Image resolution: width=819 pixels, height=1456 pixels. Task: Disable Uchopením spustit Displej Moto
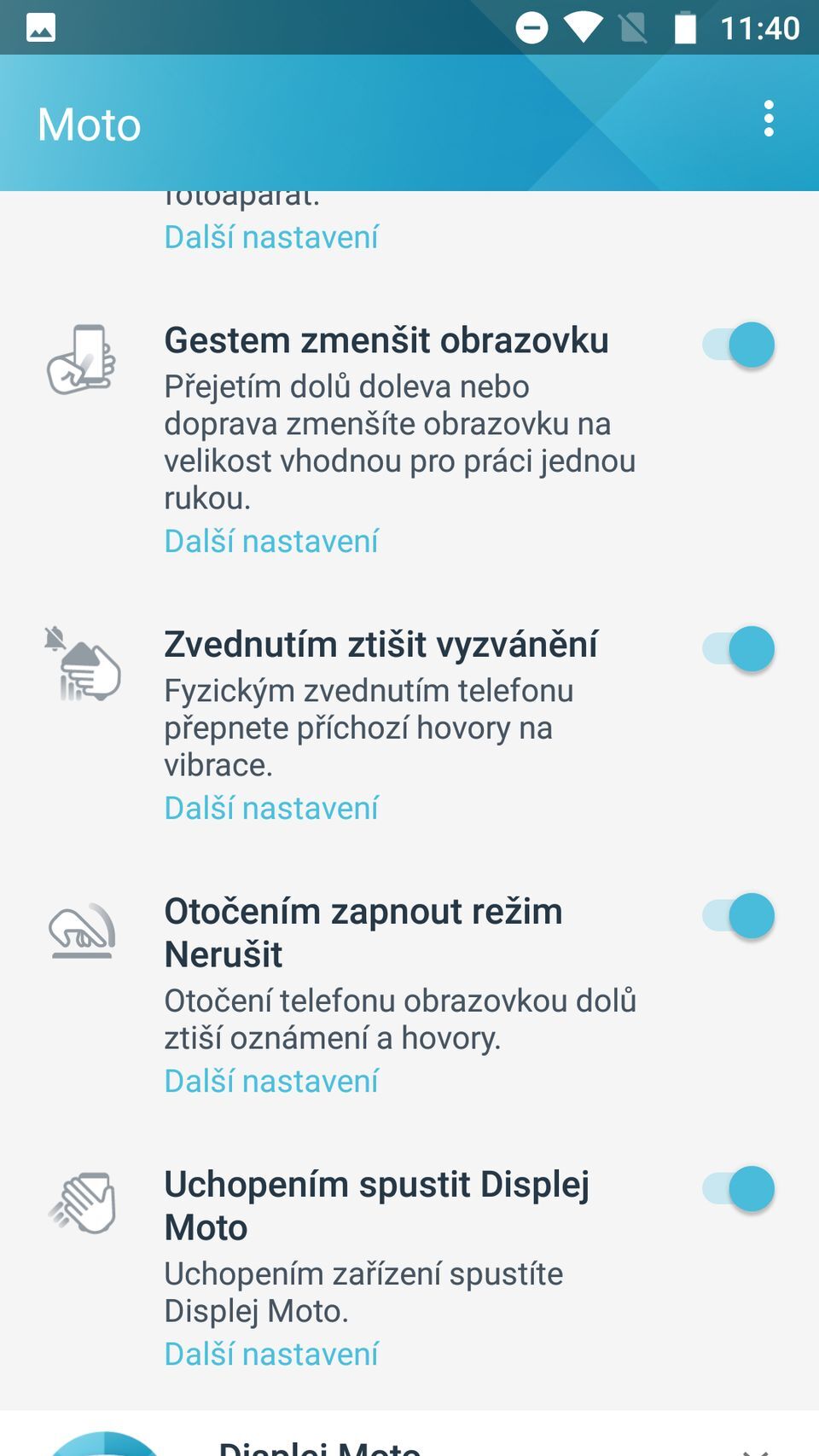click(x=738, y=1187)
